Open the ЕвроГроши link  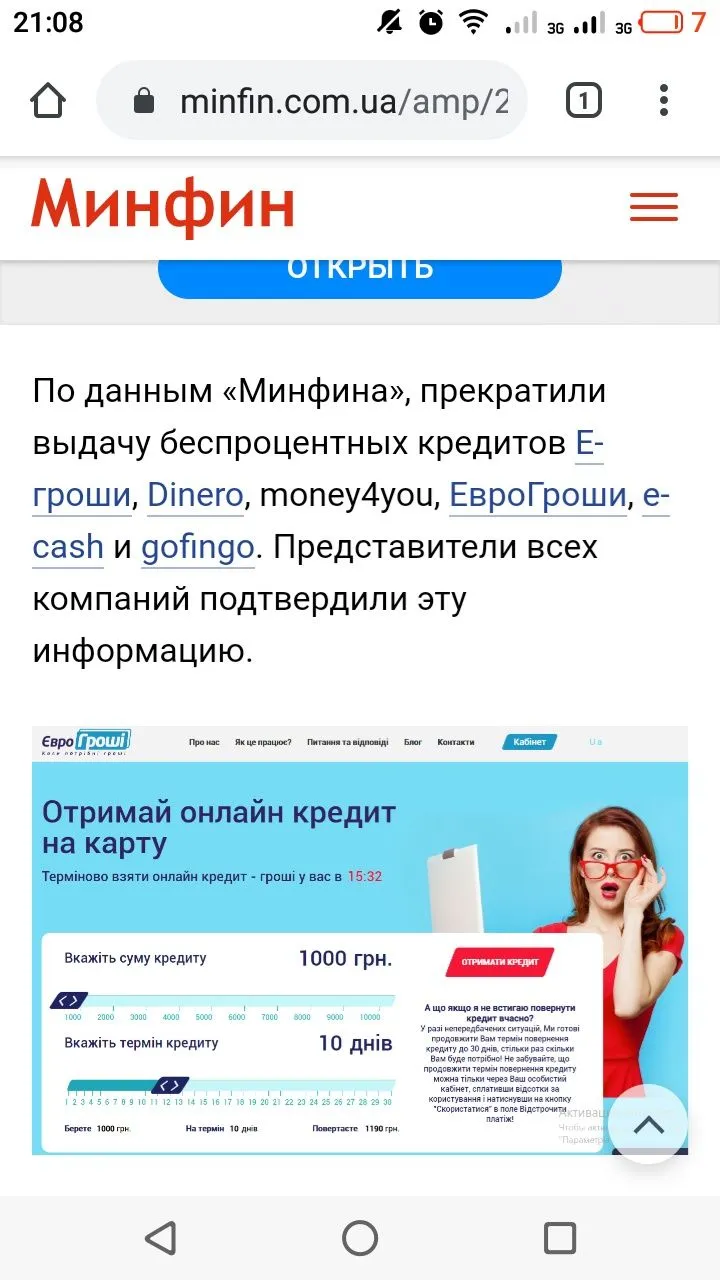pyautogui.click(x=538, y=494)
